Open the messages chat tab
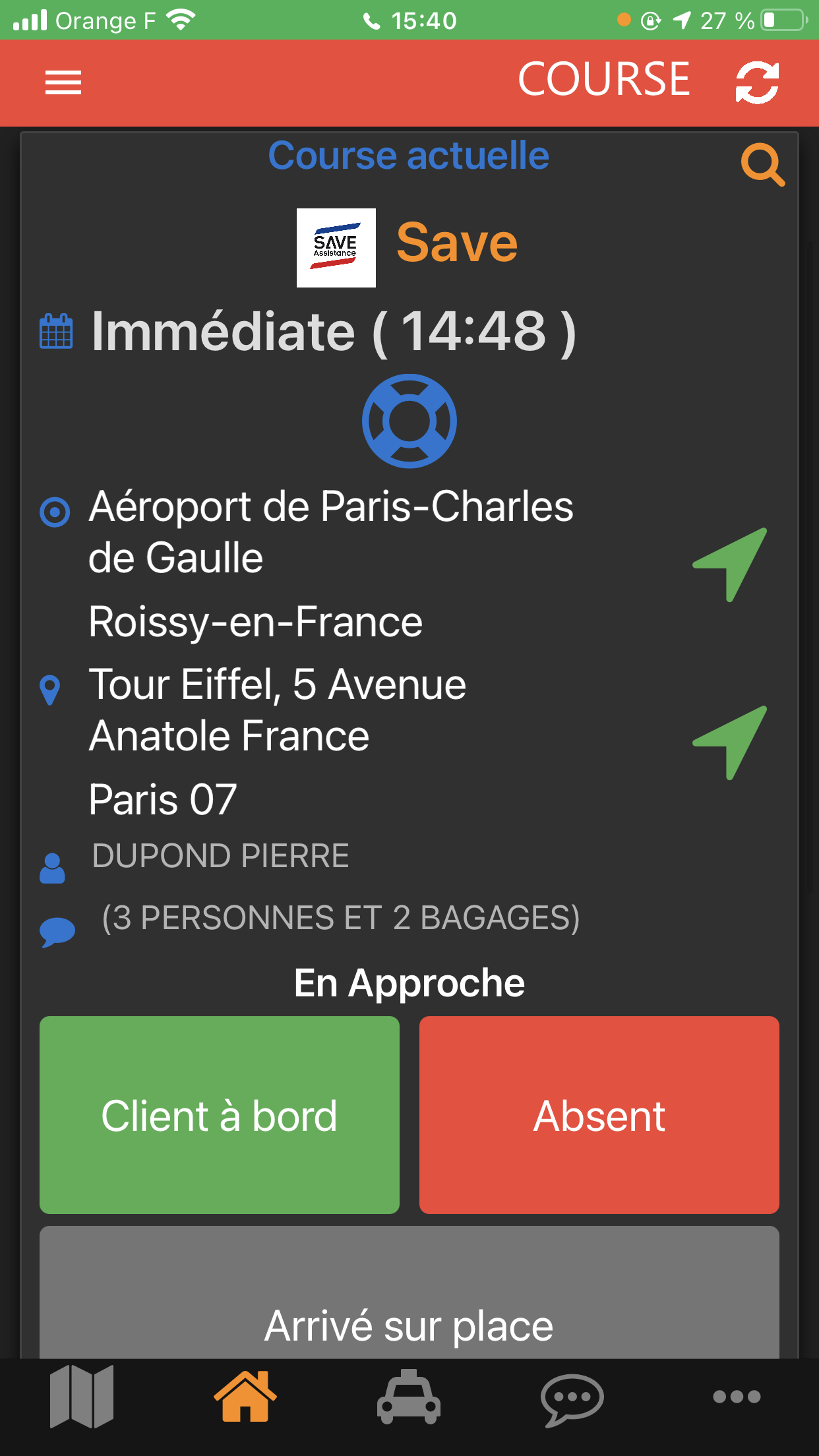This screenshot has width=819, height=1456. 572,1399
